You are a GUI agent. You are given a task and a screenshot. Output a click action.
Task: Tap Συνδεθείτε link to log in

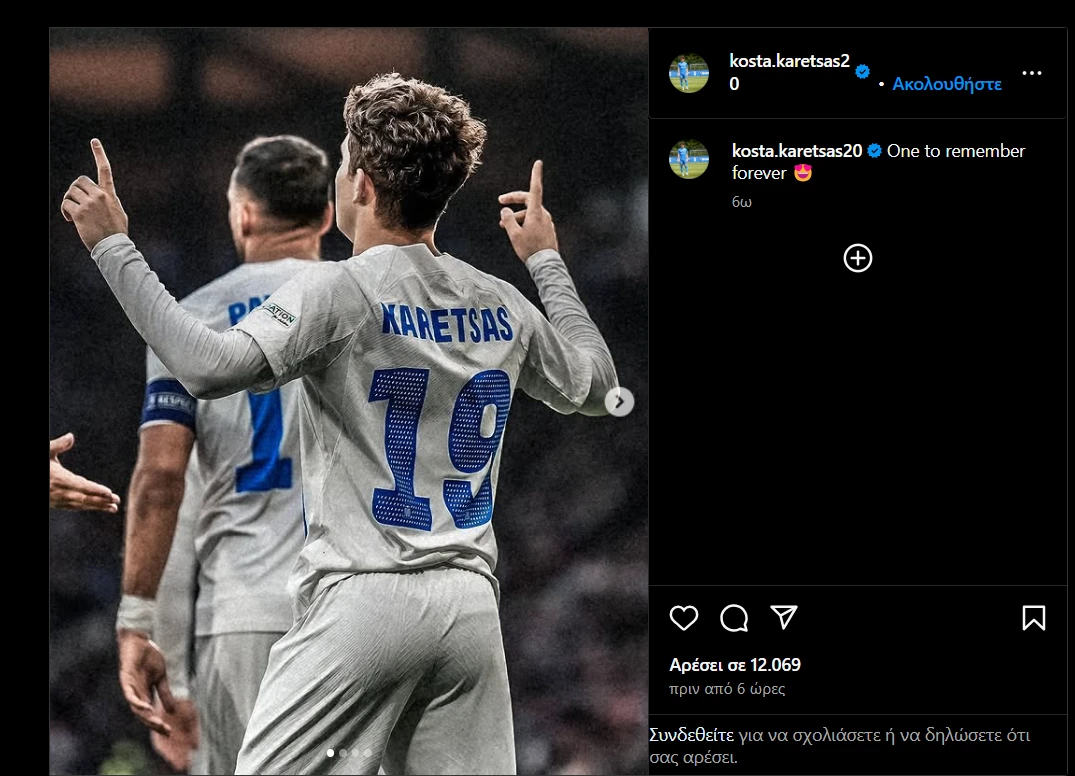coord(692,735)
